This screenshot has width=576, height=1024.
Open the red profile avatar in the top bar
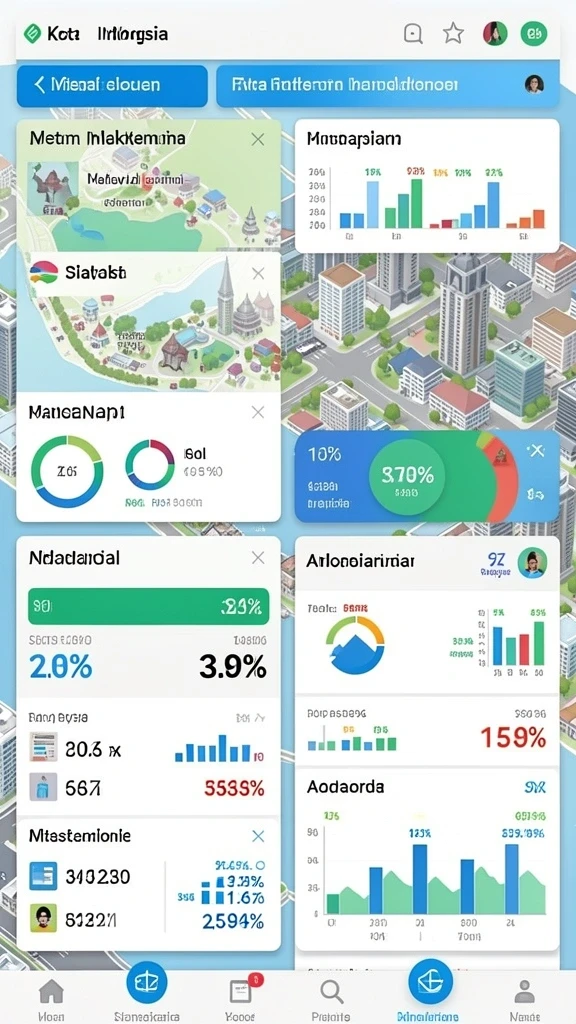pyautogui.click(x=495, y=33)
